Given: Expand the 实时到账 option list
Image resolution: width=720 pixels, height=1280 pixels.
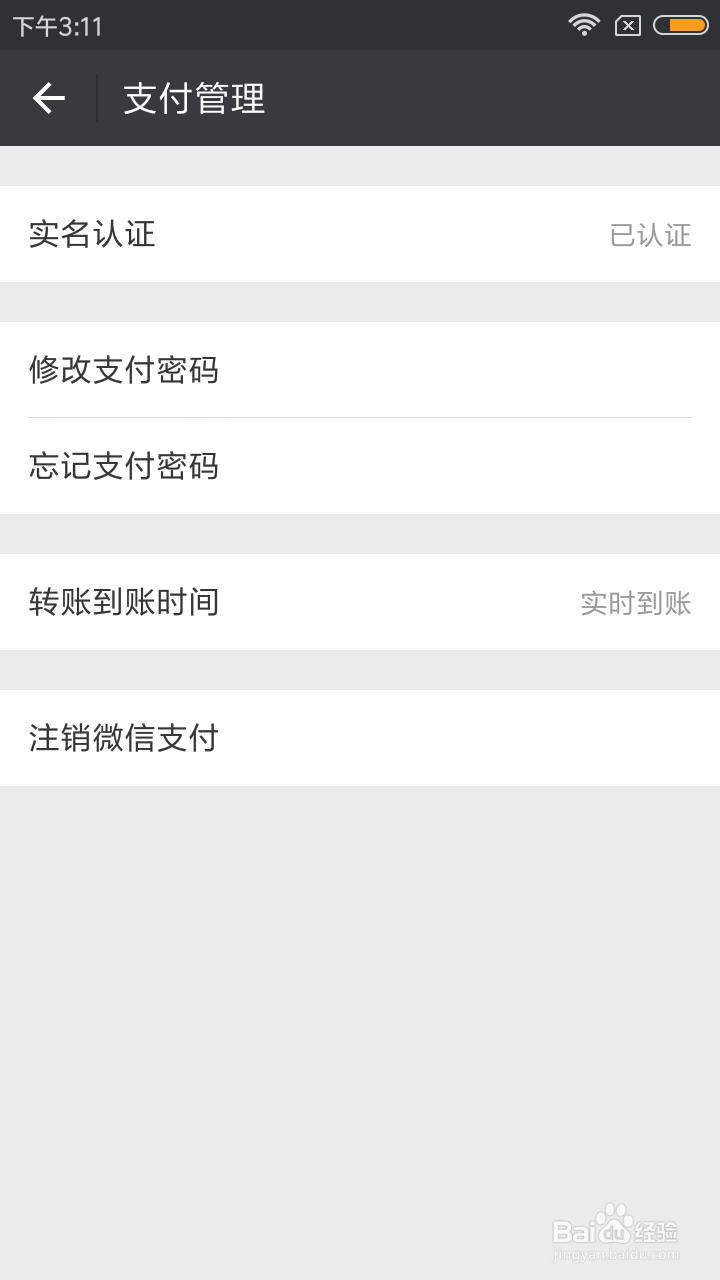Looking at the screenshot, I should coord(634,602).
